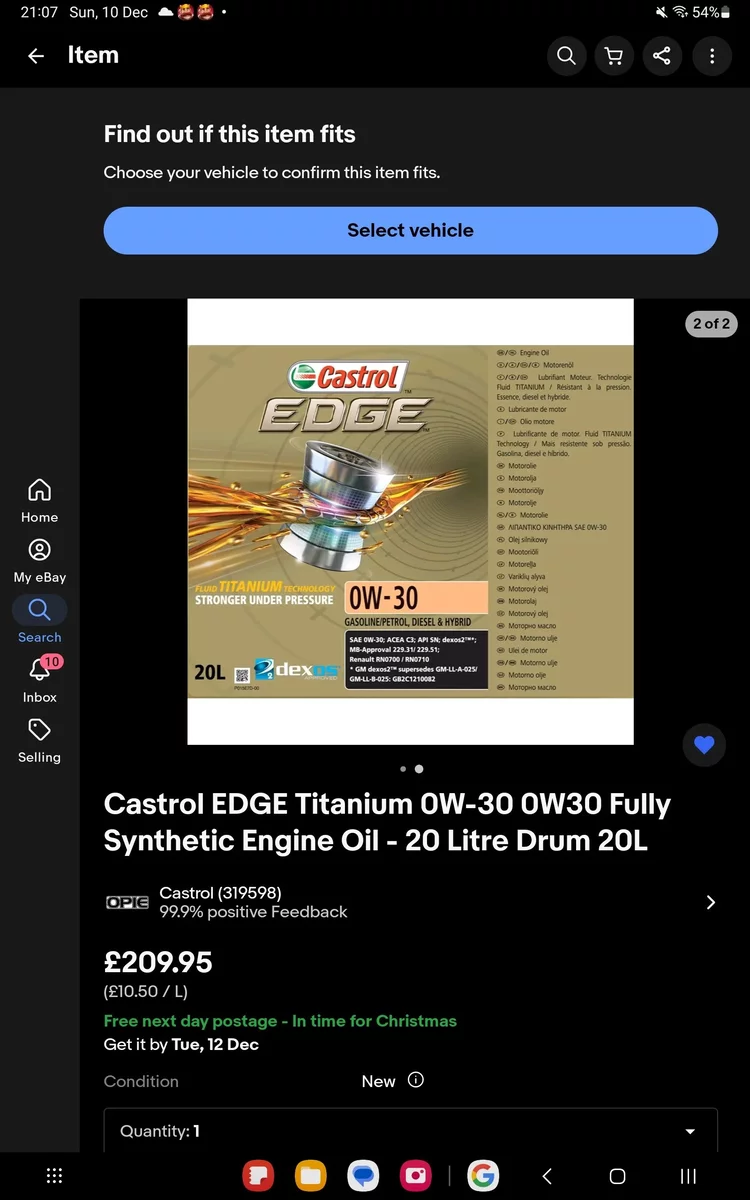This screenshot has height=1200, width=750.
Task: Toggle the watchlist heart icon
Action: coord(704,745)
